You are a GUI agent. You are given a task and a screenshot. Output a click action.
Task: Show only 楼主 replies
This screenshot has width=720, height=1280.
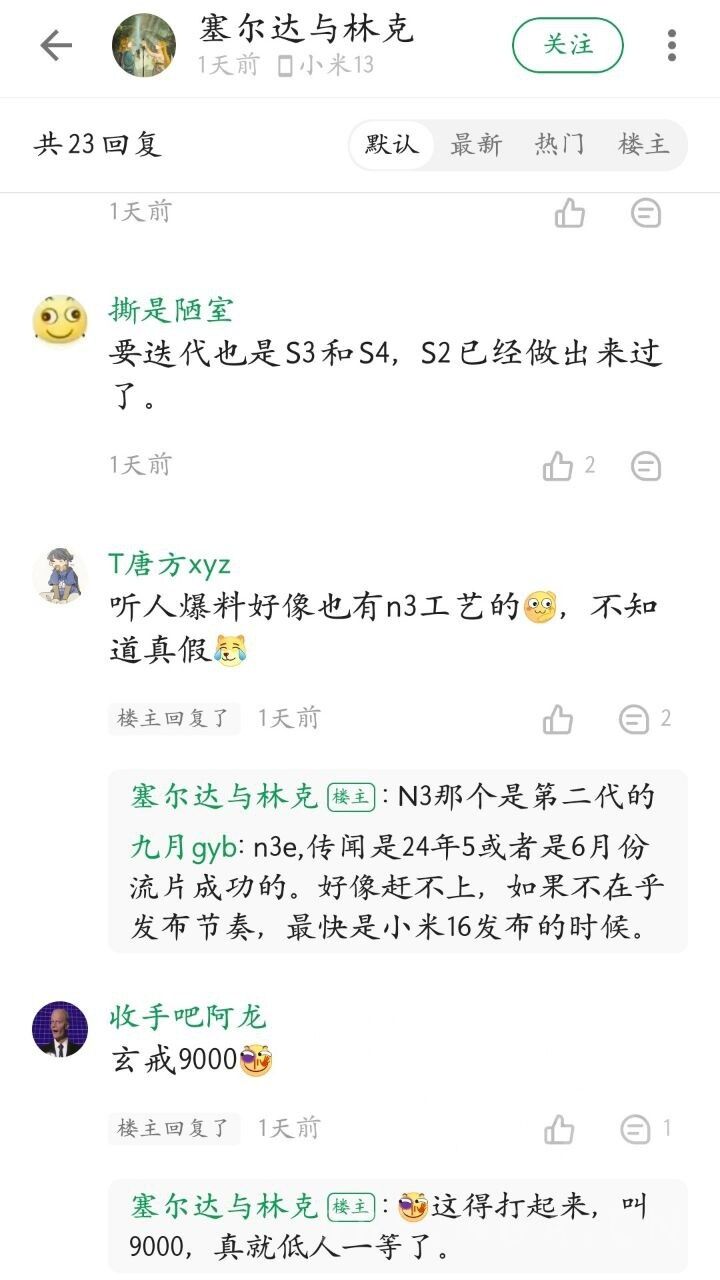pos(643,145)
